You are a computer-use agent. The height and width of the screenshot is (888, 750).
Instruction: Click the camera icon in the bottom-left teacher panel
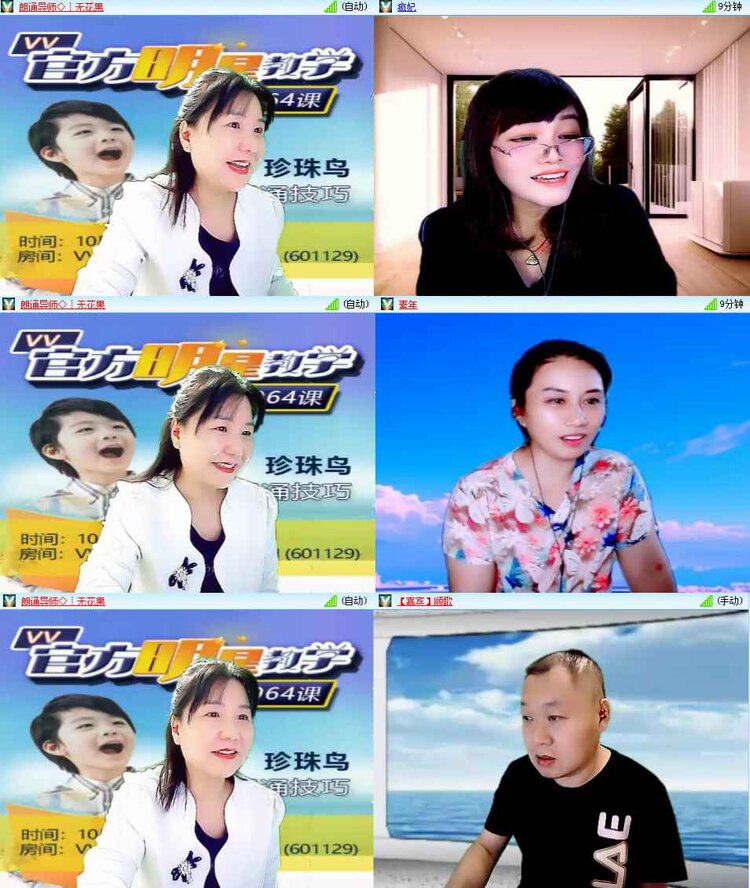click(9, 601)
